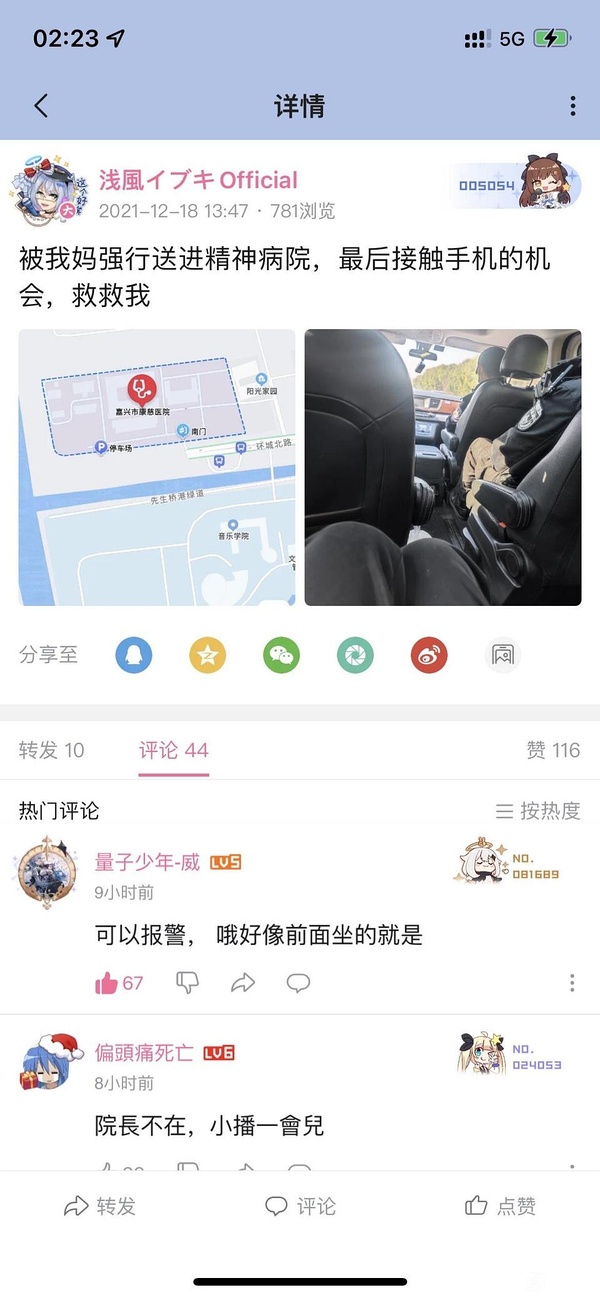Open 浅風イブキ Official's profile

(x=197, y=181)
